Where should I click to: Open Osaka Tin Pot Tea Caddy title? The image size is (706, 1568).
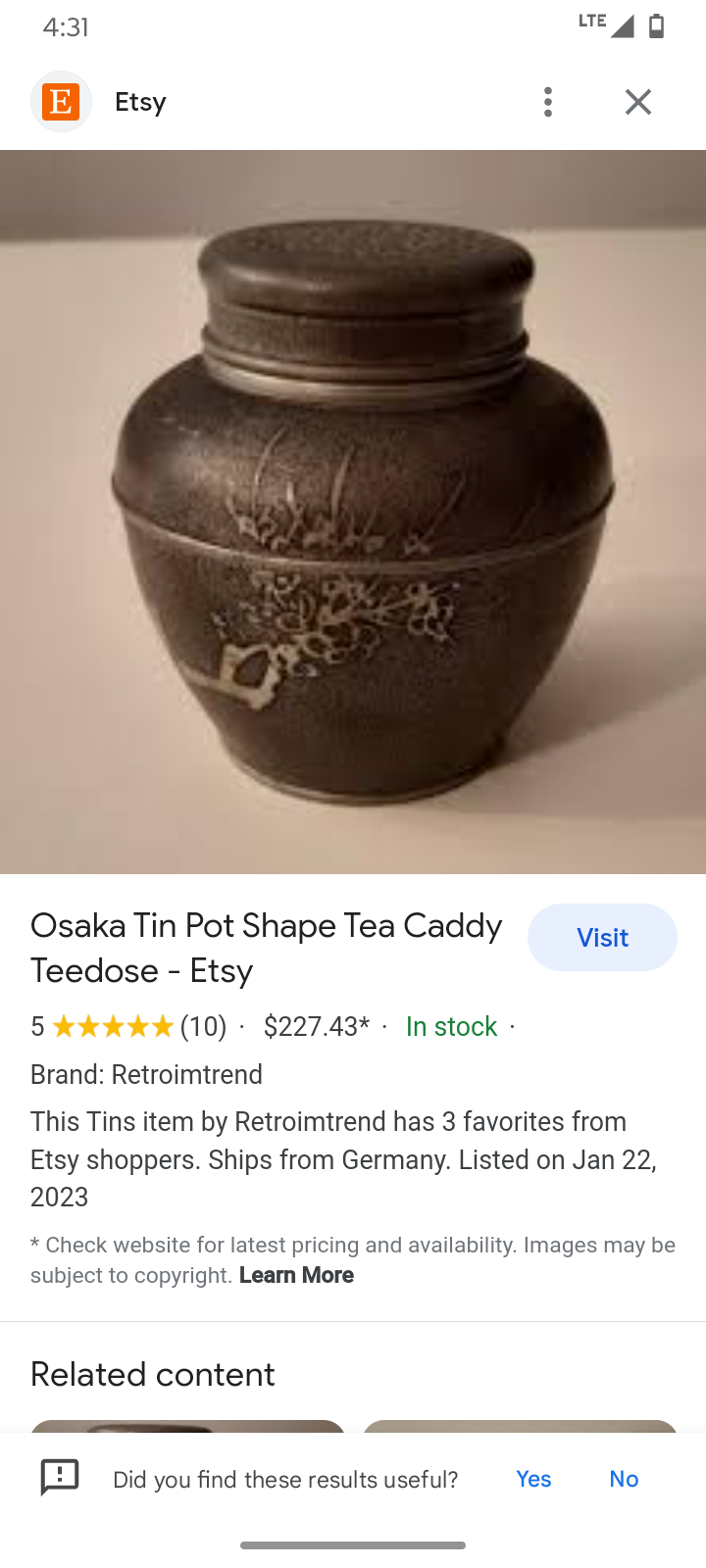pyautogui.click(x=267, y=948)
